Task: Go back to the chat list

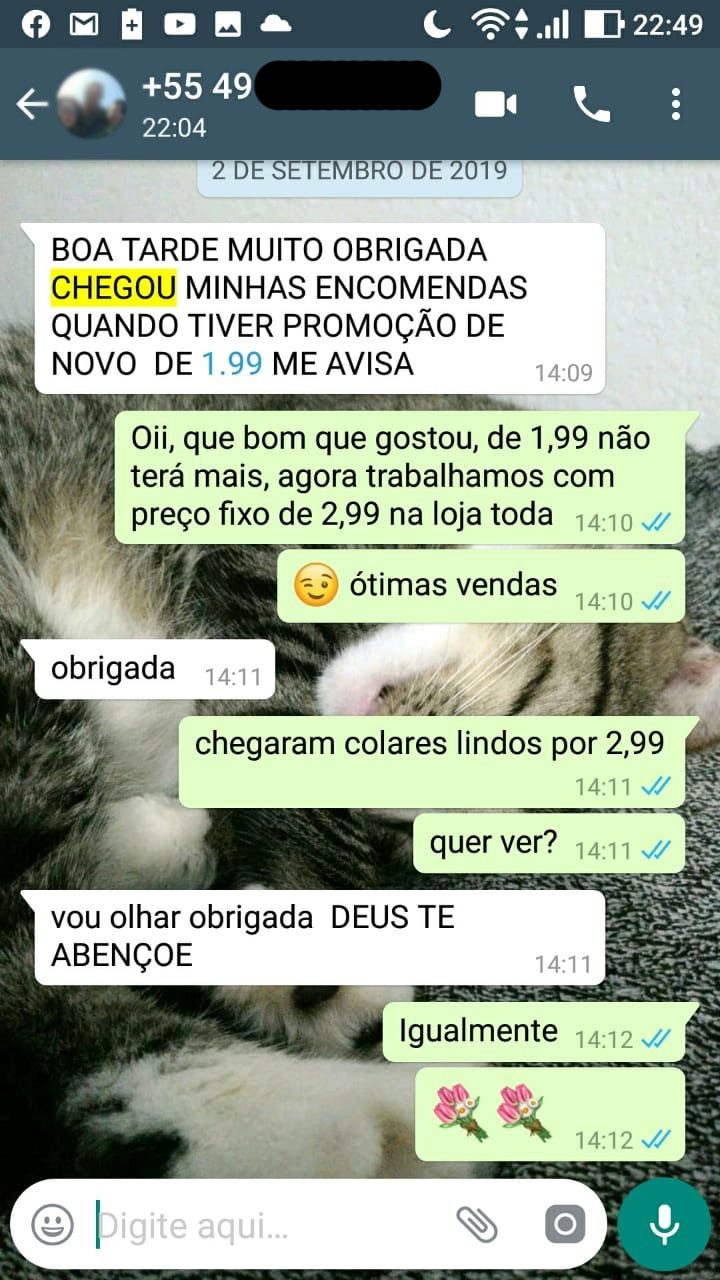Action: coord(32,104)
